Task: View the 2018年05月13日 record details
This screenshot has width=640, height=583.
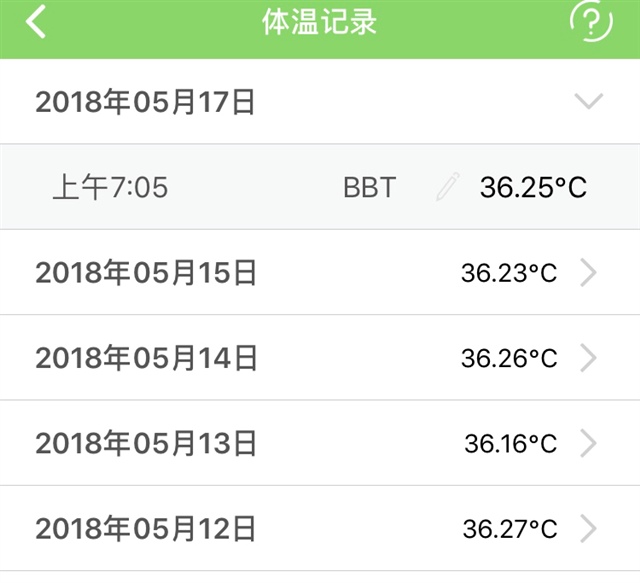Action: pyautogui.click(x=588, y=443)
